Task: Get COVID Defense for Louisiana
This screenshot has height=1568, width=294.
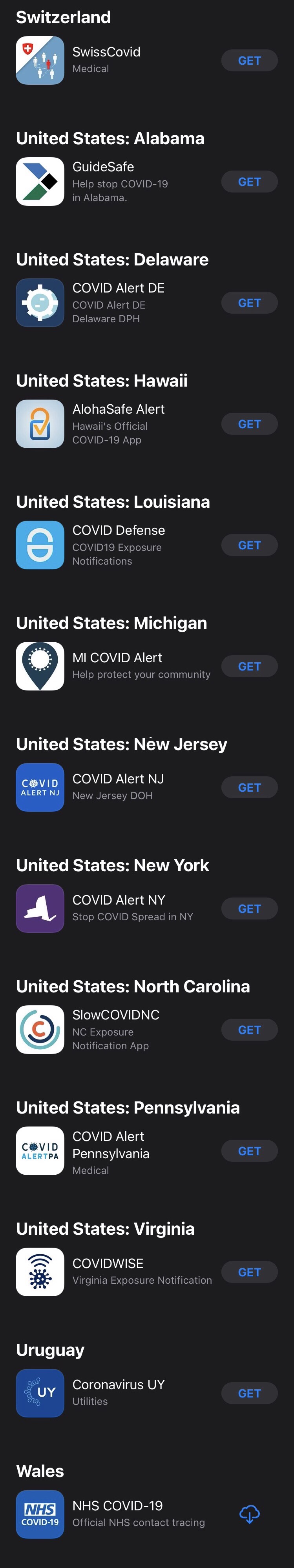Action: tap(249, 545)
